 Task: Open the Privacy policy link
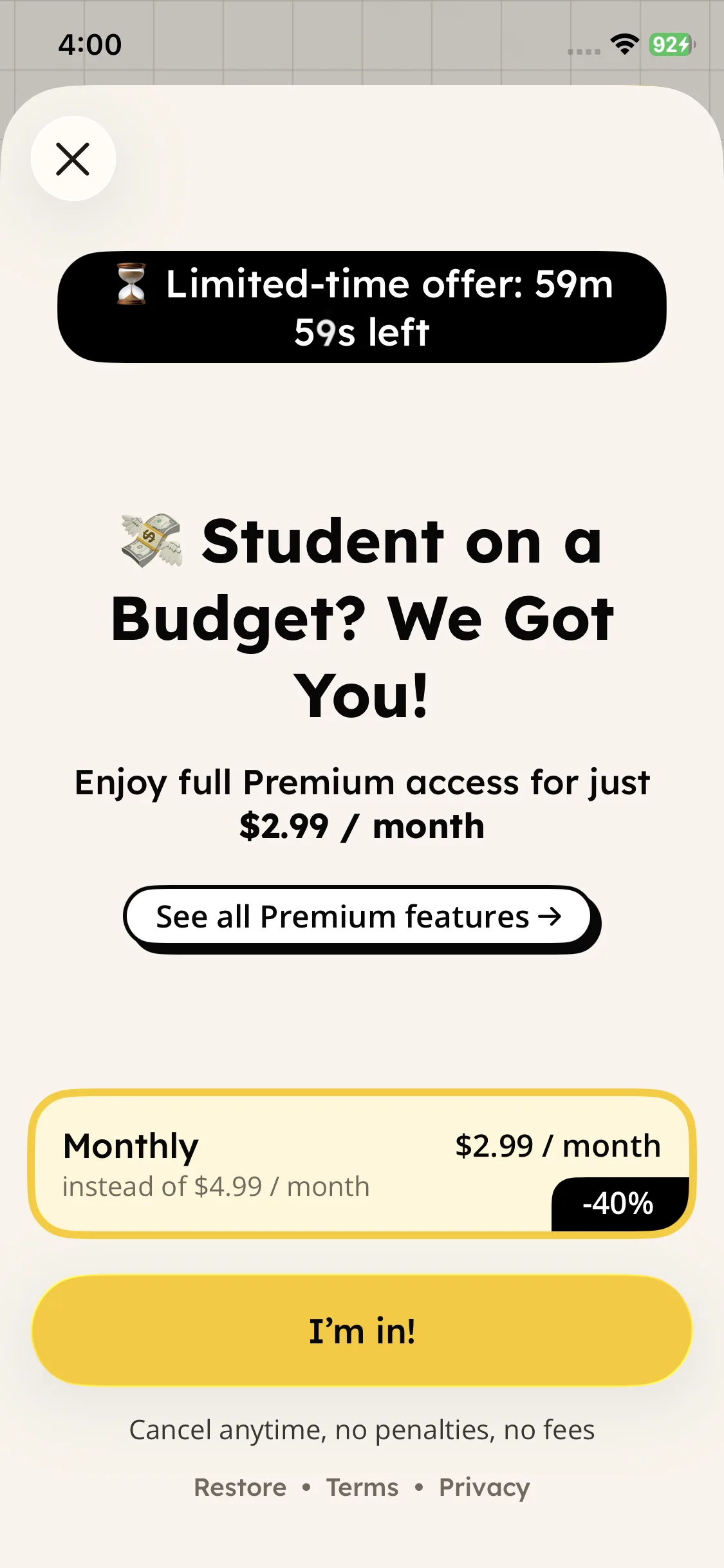click(x=484, y=1488)
